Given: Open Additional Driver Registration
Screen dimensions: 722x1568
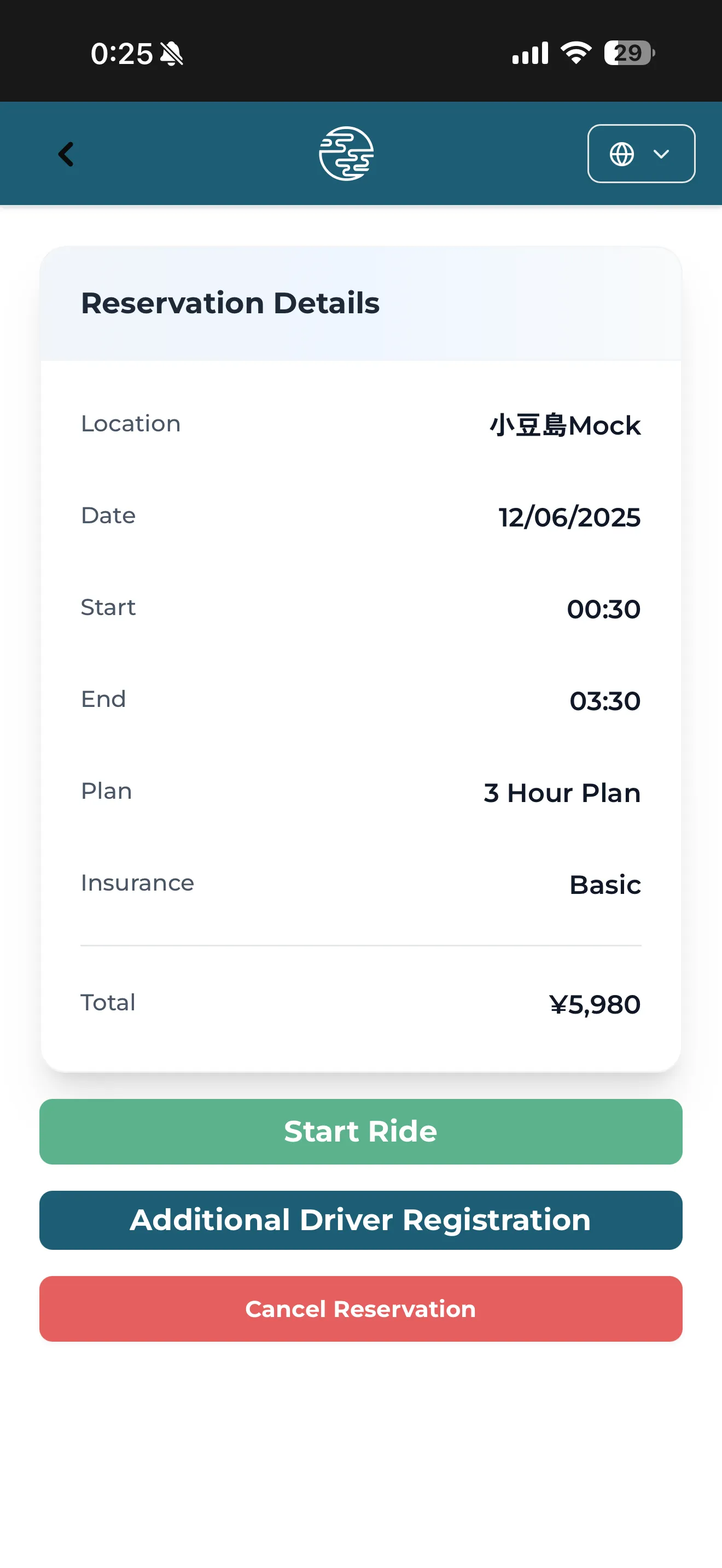Looking at the screenshot, I should [360, 1220].
